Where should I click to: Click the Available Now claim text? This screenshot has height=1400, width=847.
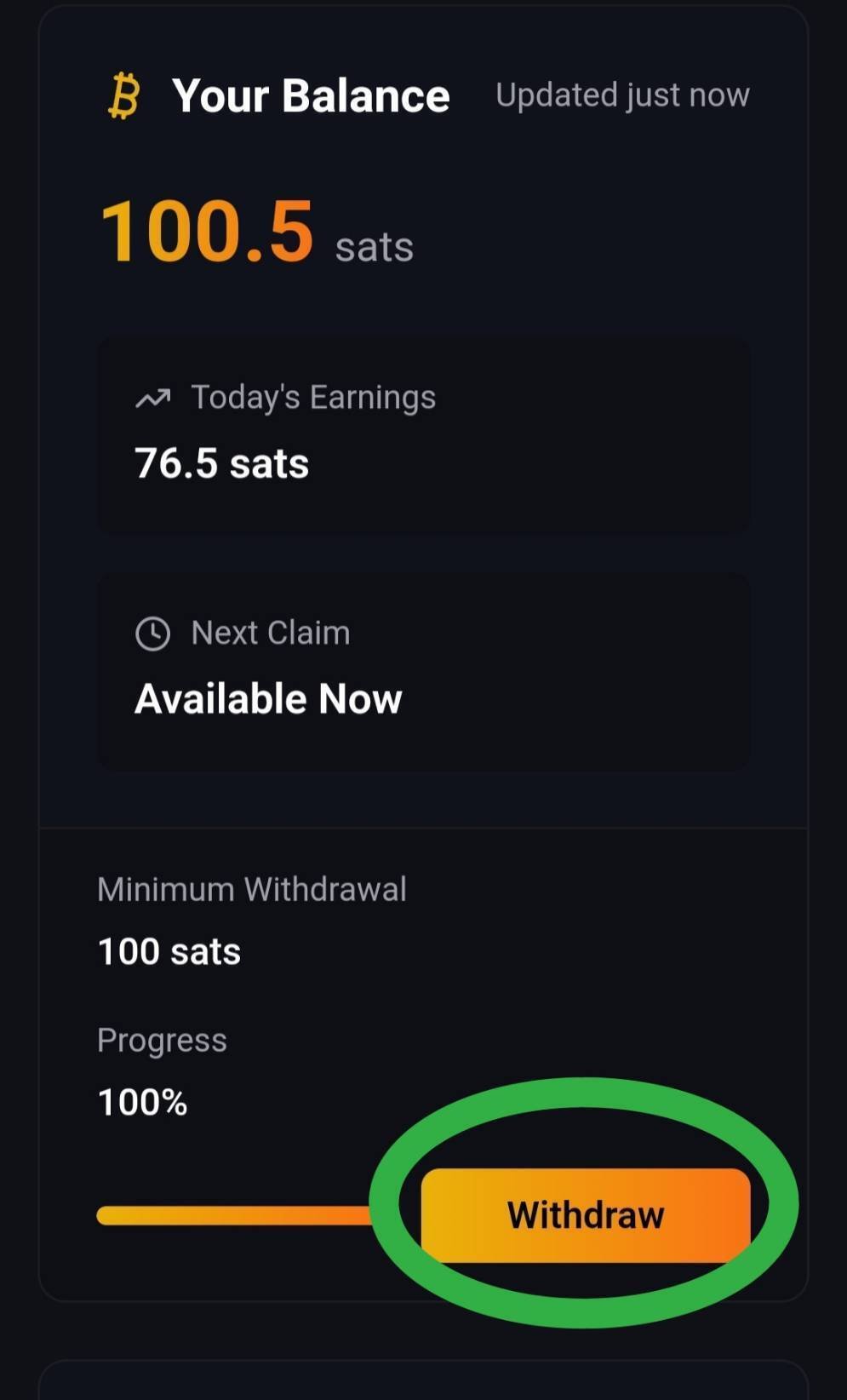click(x=269, y=698)
